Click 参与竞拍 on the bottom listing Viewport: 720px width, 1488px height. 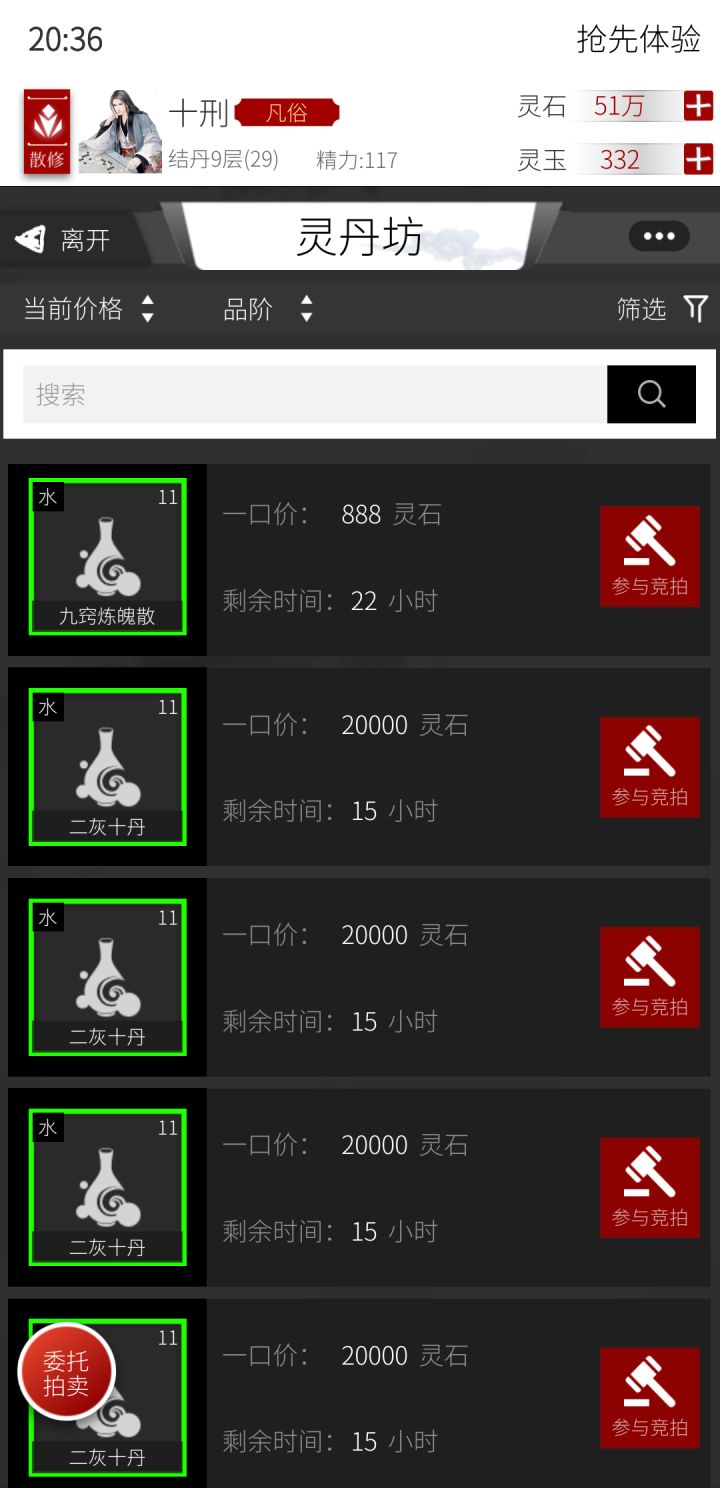tap(649, 1397)
